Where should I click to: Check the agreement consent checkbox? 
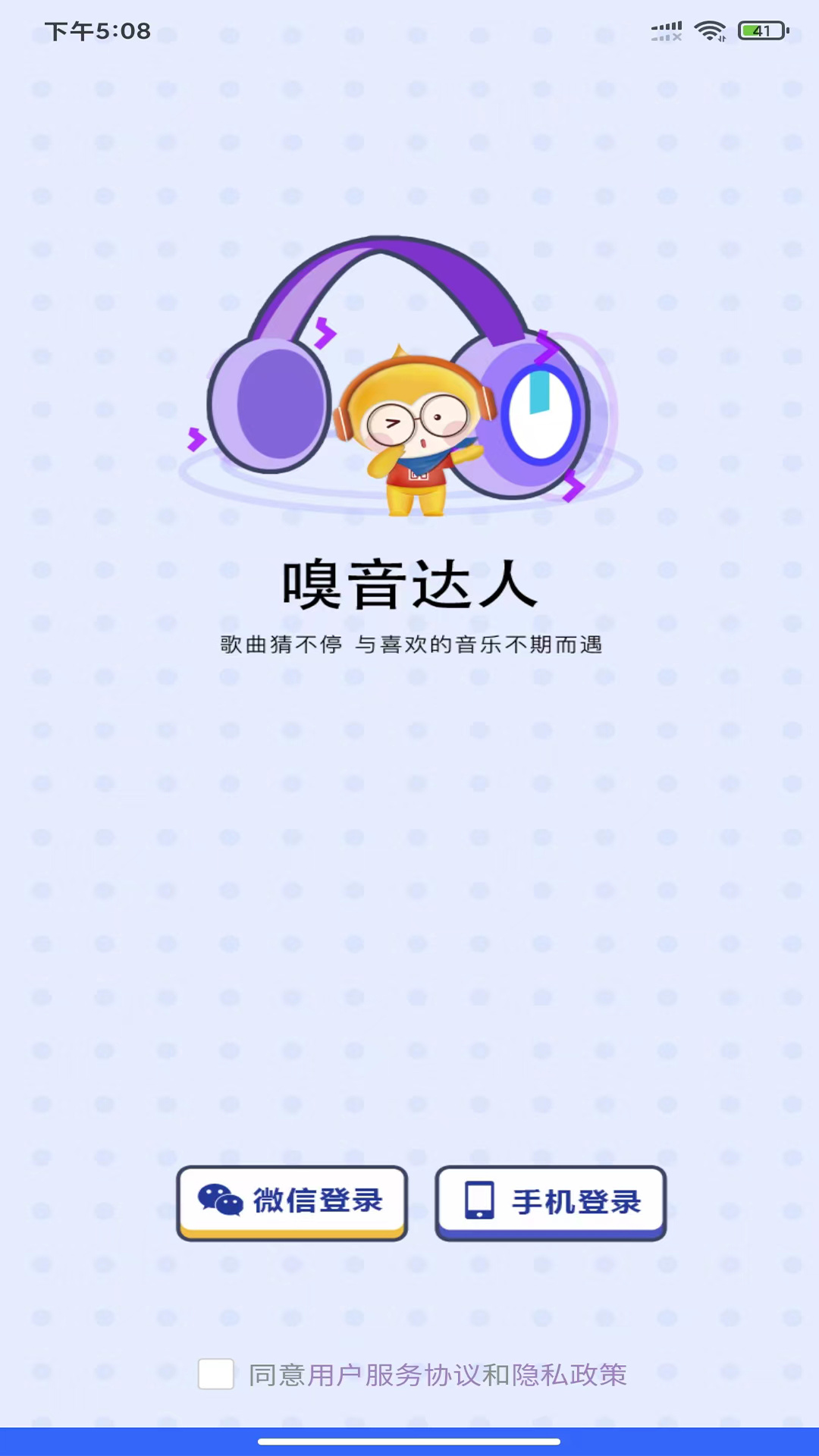point(216,1374)
